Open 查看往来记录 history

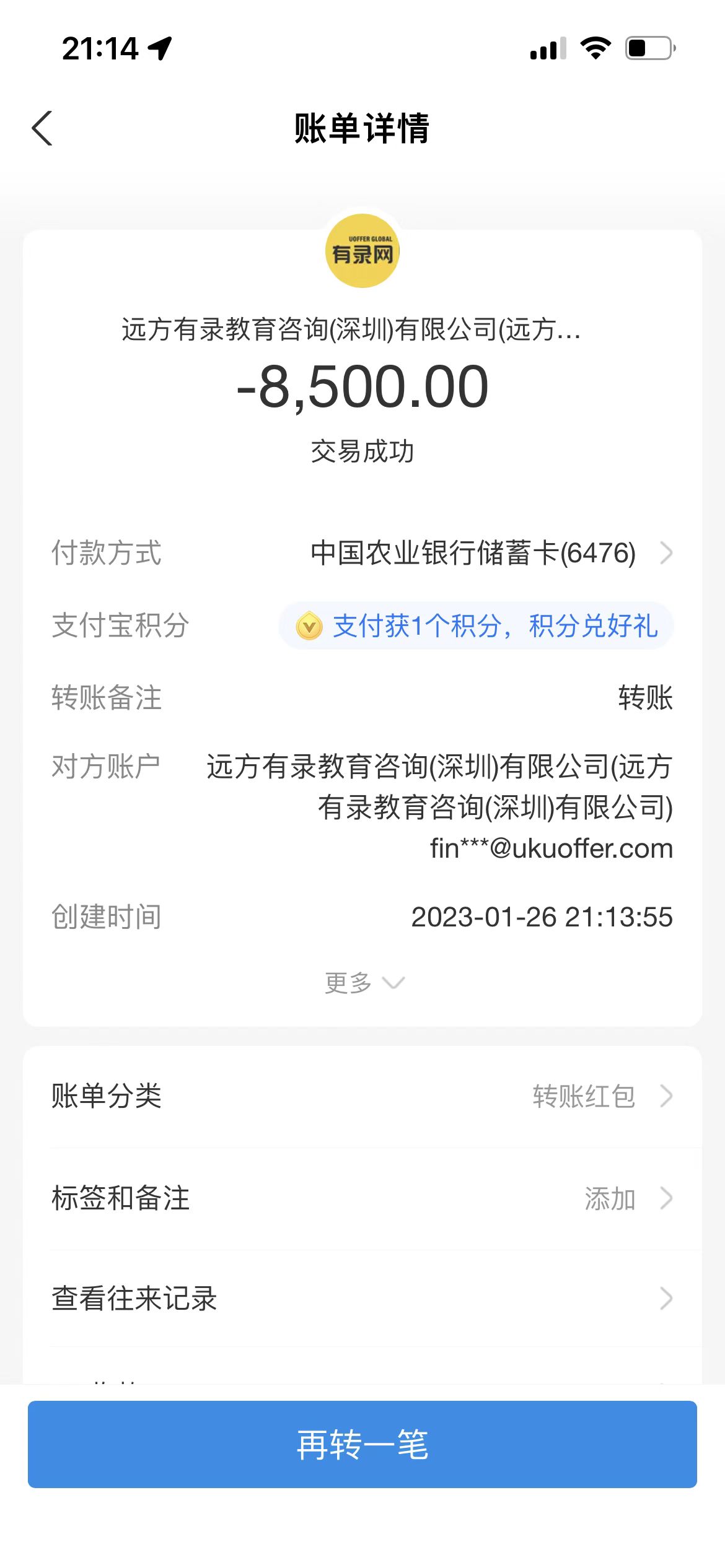click(362, 1298)
